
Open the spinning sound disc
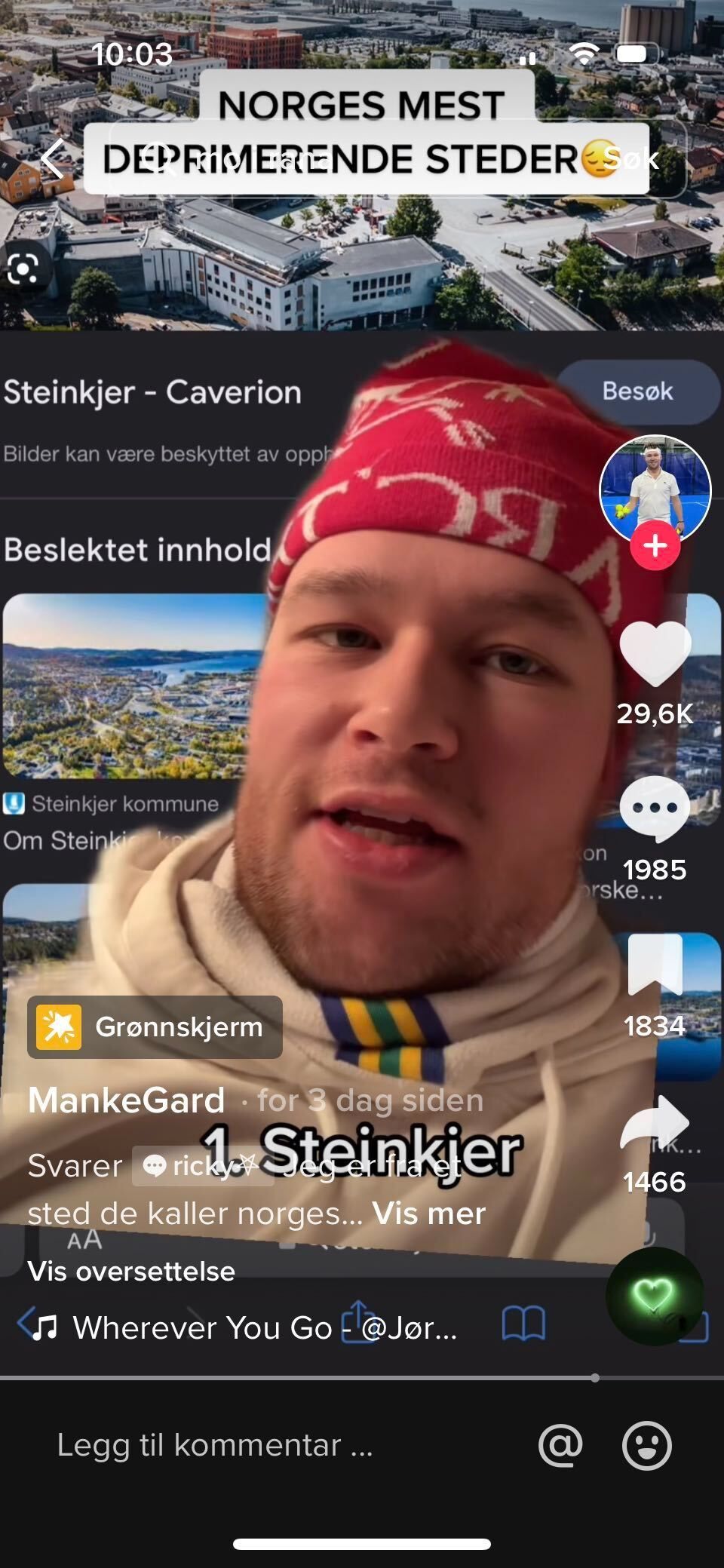click(655, 1296)
